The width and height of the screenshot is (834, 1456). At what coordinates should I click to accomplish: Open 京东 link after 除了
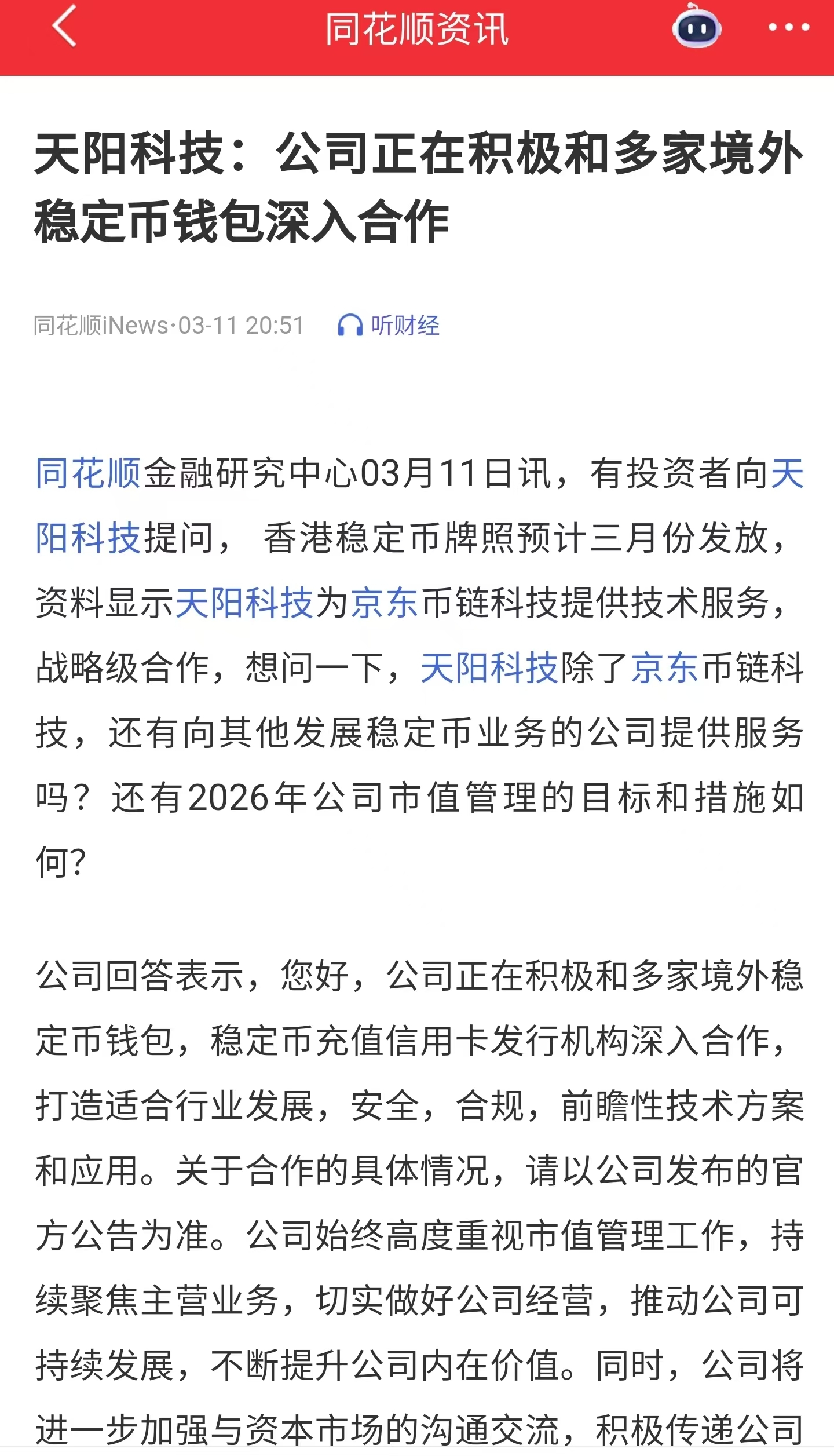click(664, 668)
